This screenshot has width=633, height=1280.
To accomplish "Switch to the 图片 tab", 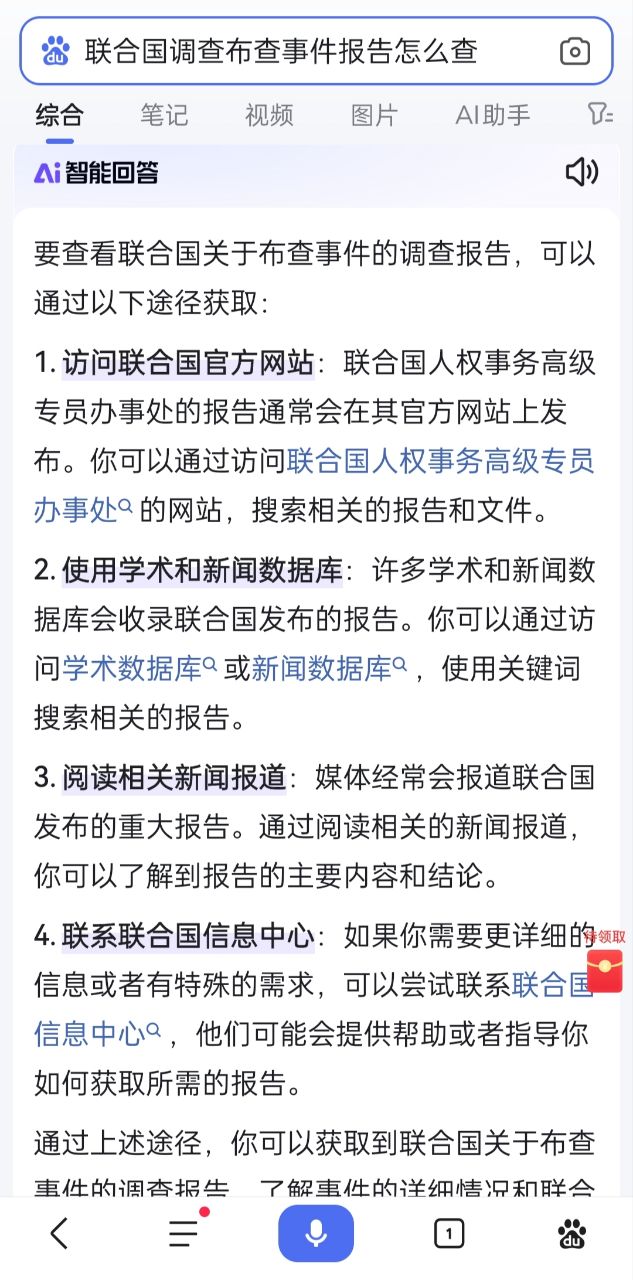I will coord(374,115).
